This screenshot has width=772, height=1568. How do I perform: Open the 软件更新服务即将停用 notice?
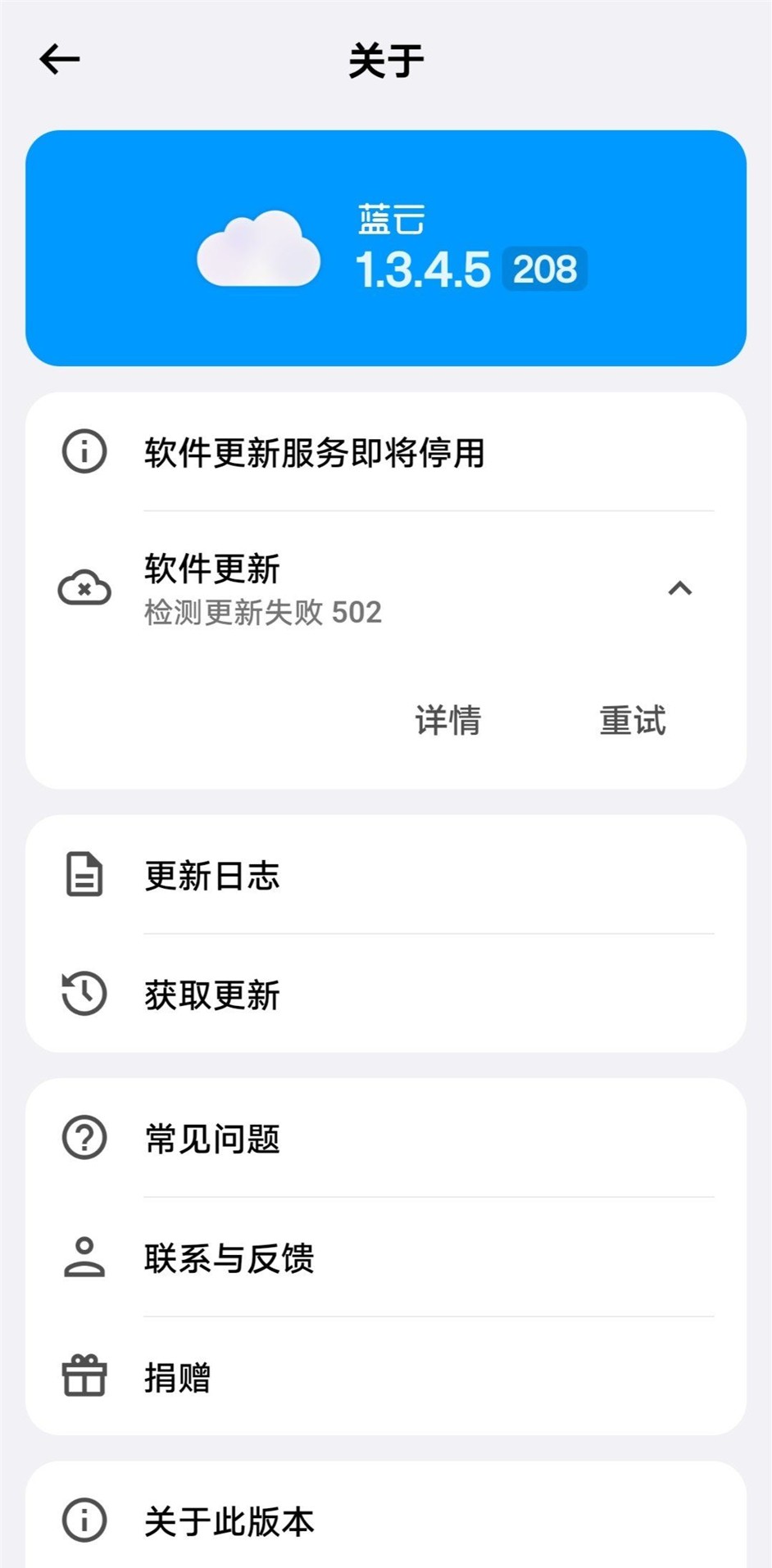click(386, 451)
